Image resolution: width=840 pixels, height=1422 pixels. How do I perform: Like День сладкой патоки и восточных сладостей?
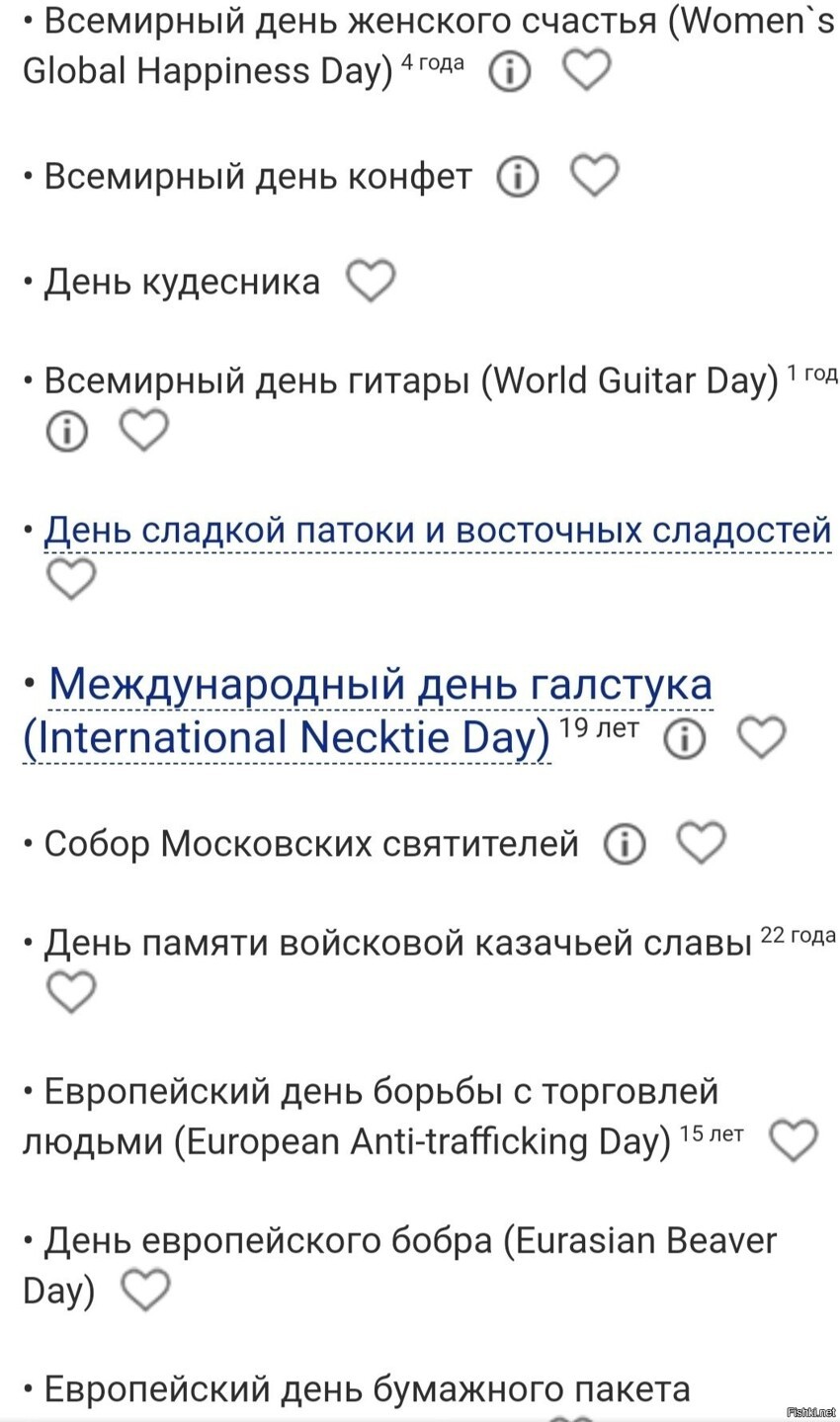[x=71, y=578]
